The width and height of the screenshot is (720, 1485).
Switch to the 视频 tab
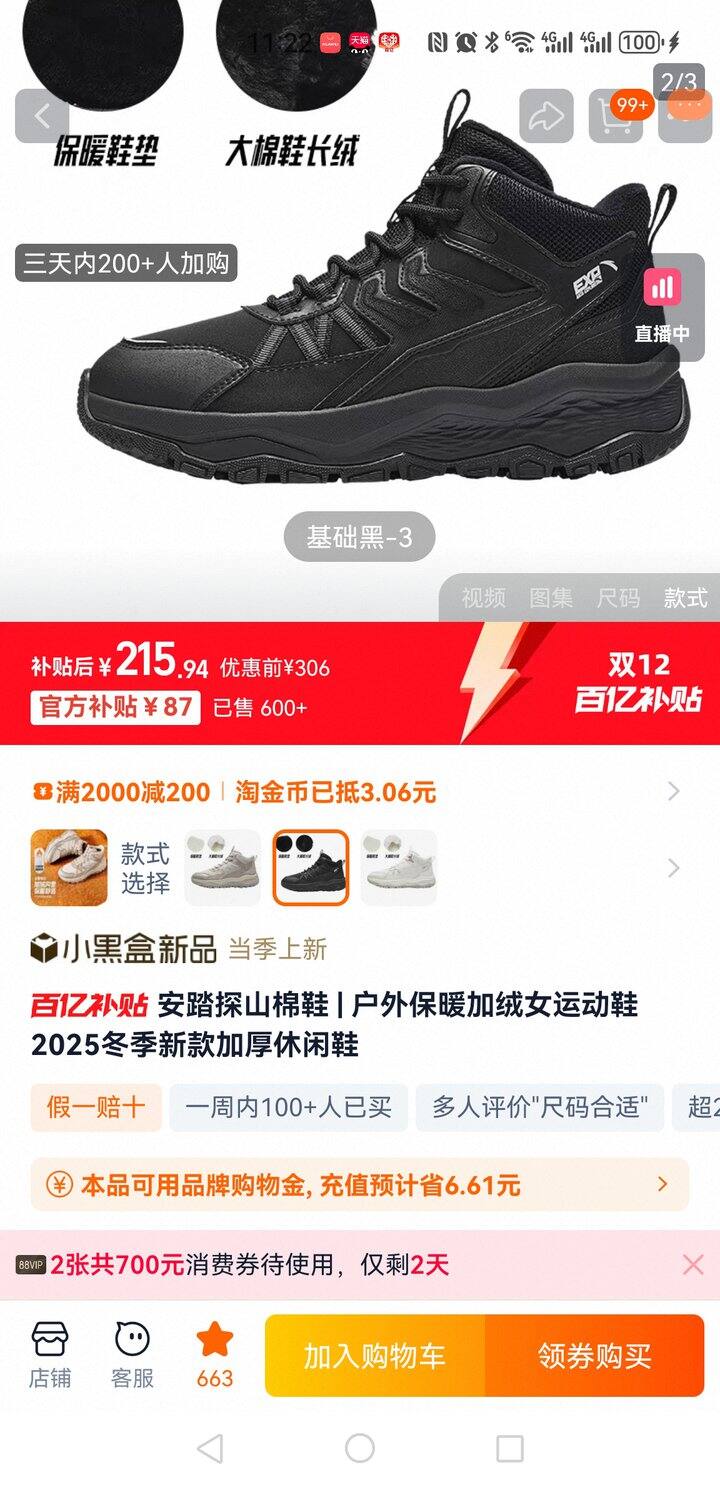[483, 598]
